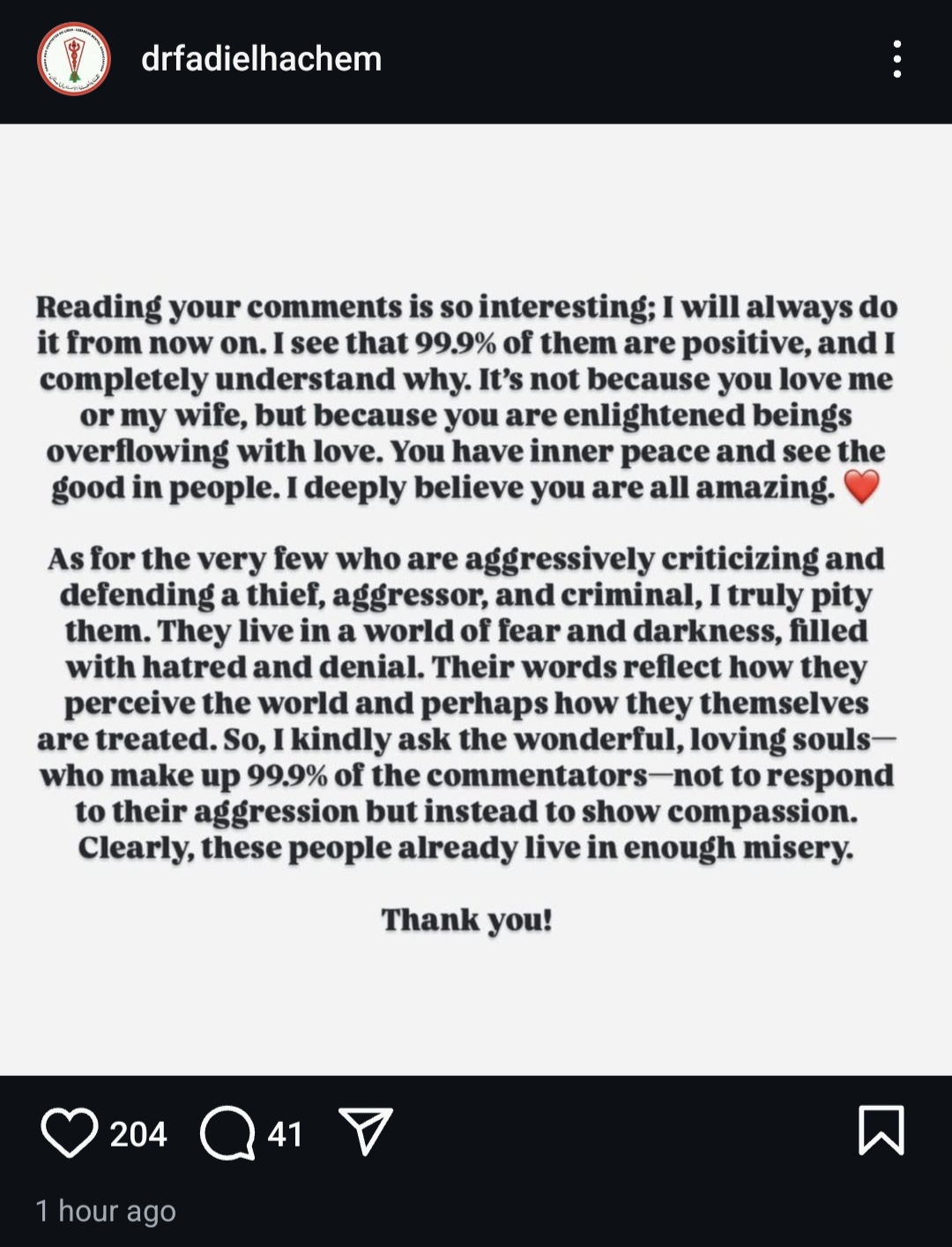Open the drfadielhachem username link

(261, 59)
